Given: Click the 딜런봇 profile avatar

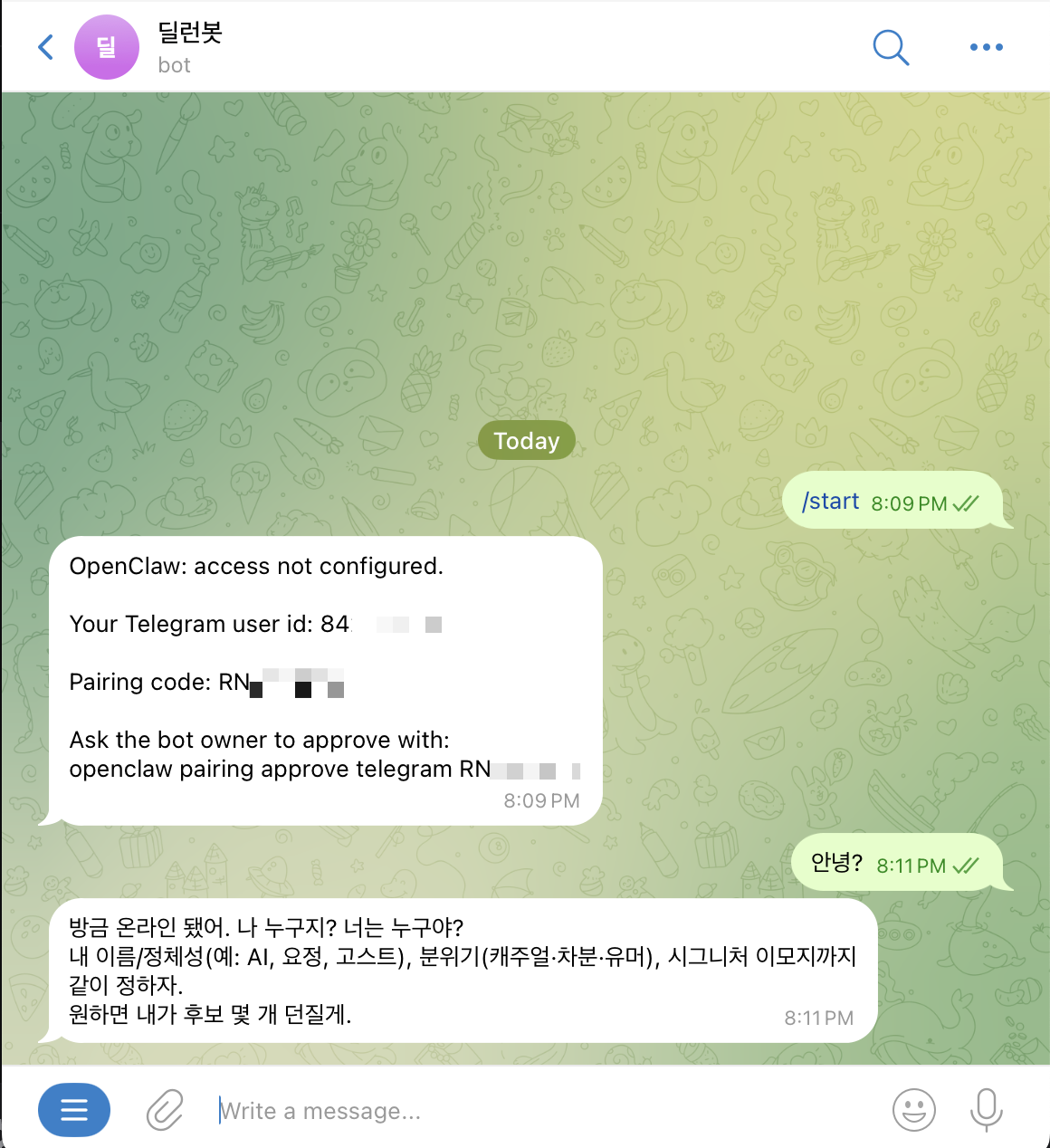Looking at the screenshot, I should click(x=106, y=46).
